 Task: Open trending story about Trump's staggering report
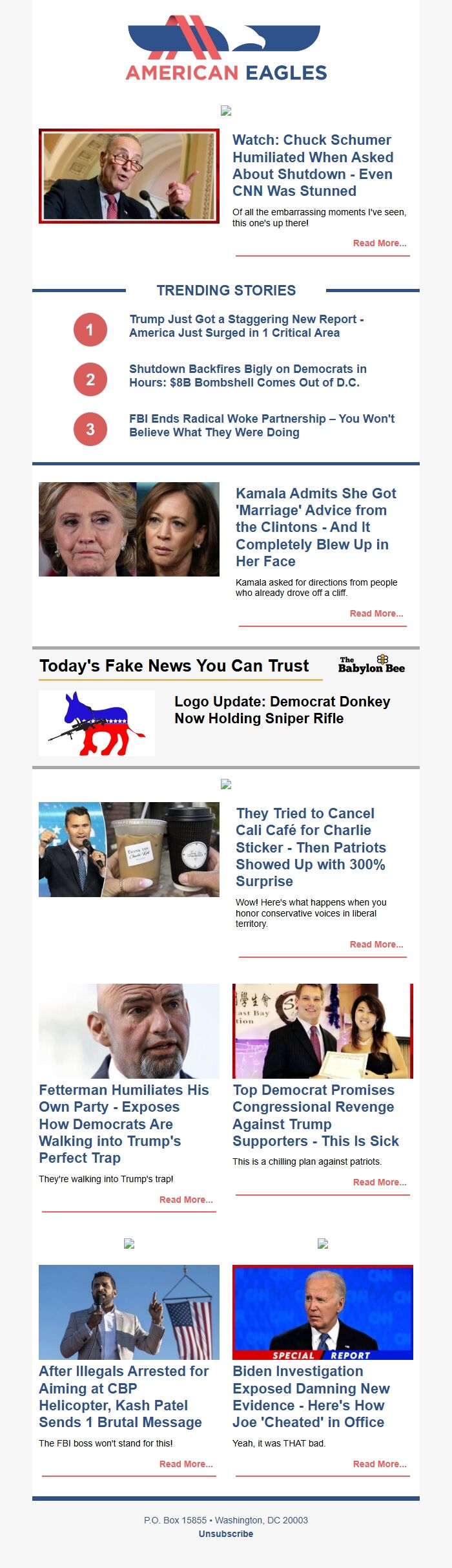[x=246, y=326]
